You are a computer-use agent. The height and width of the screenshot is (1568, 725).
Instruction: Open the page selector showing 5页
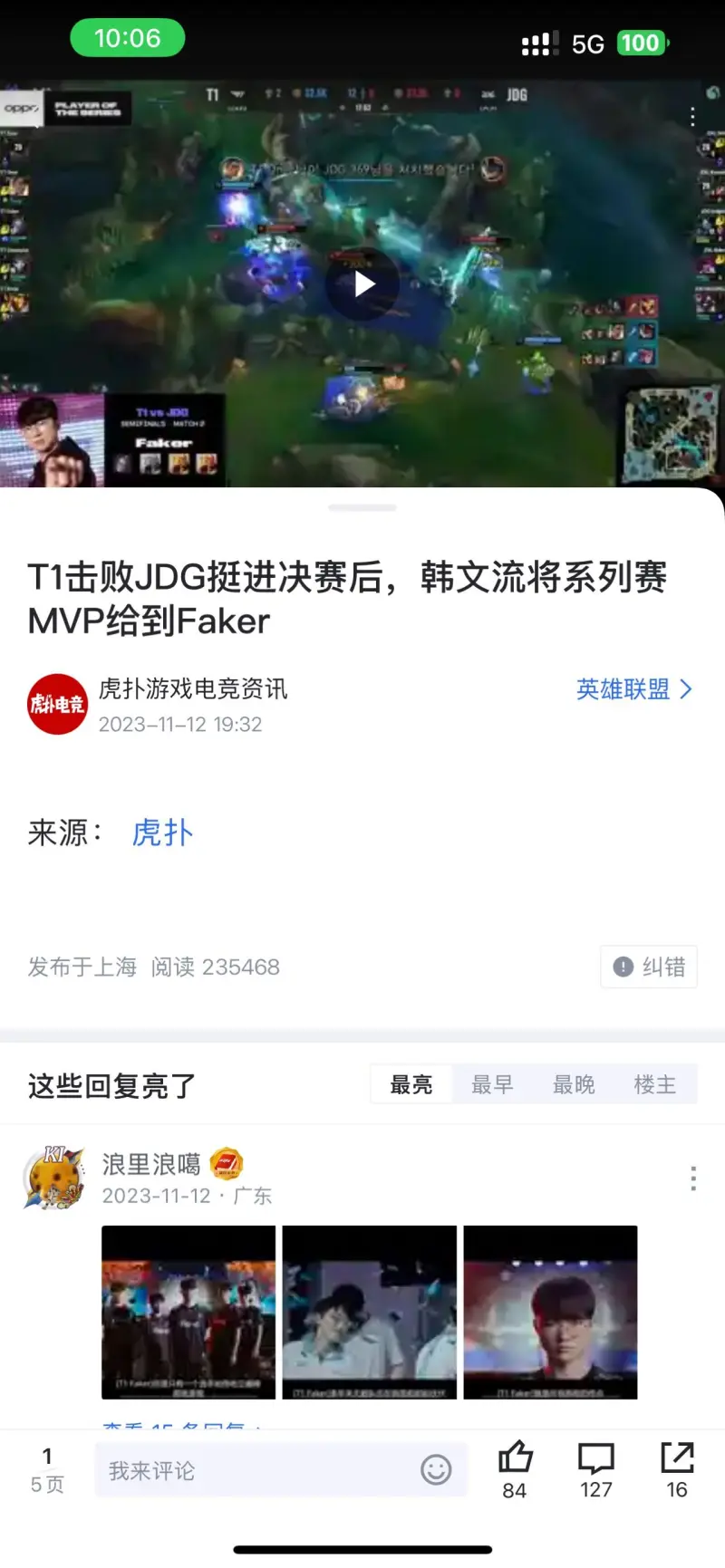pyautogui.click(x=47, y=1469)
